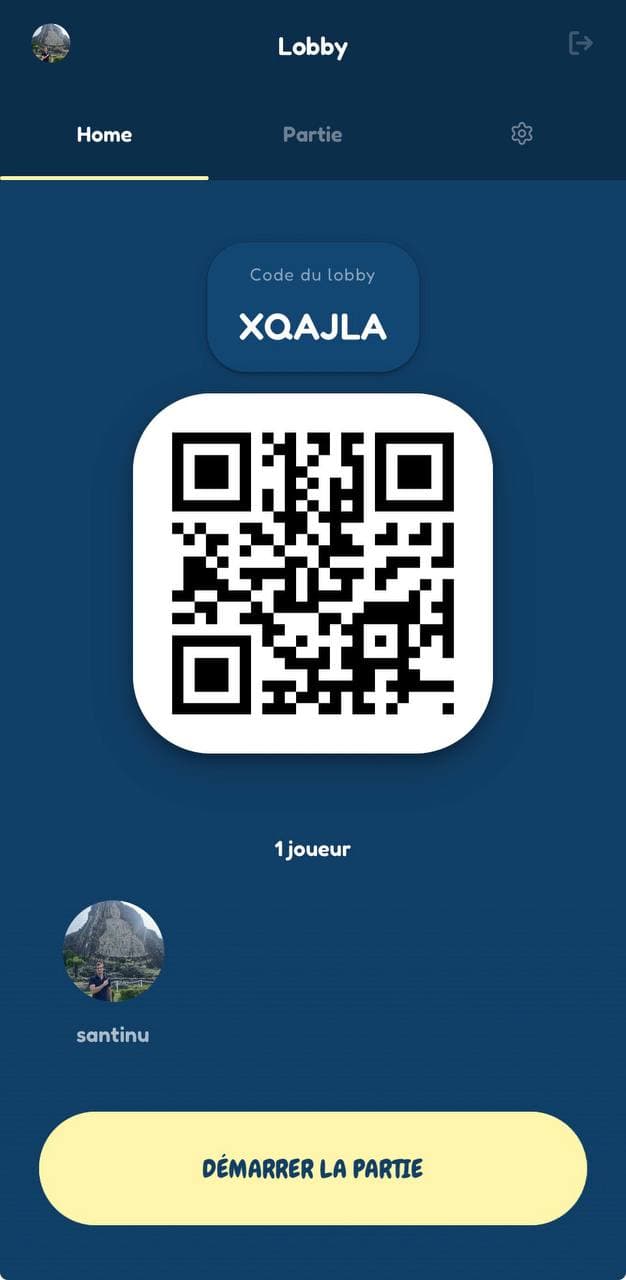Viewport: 626px width, 1280px height.
Task: Switch to the Home tab
Action: [104, 134]
